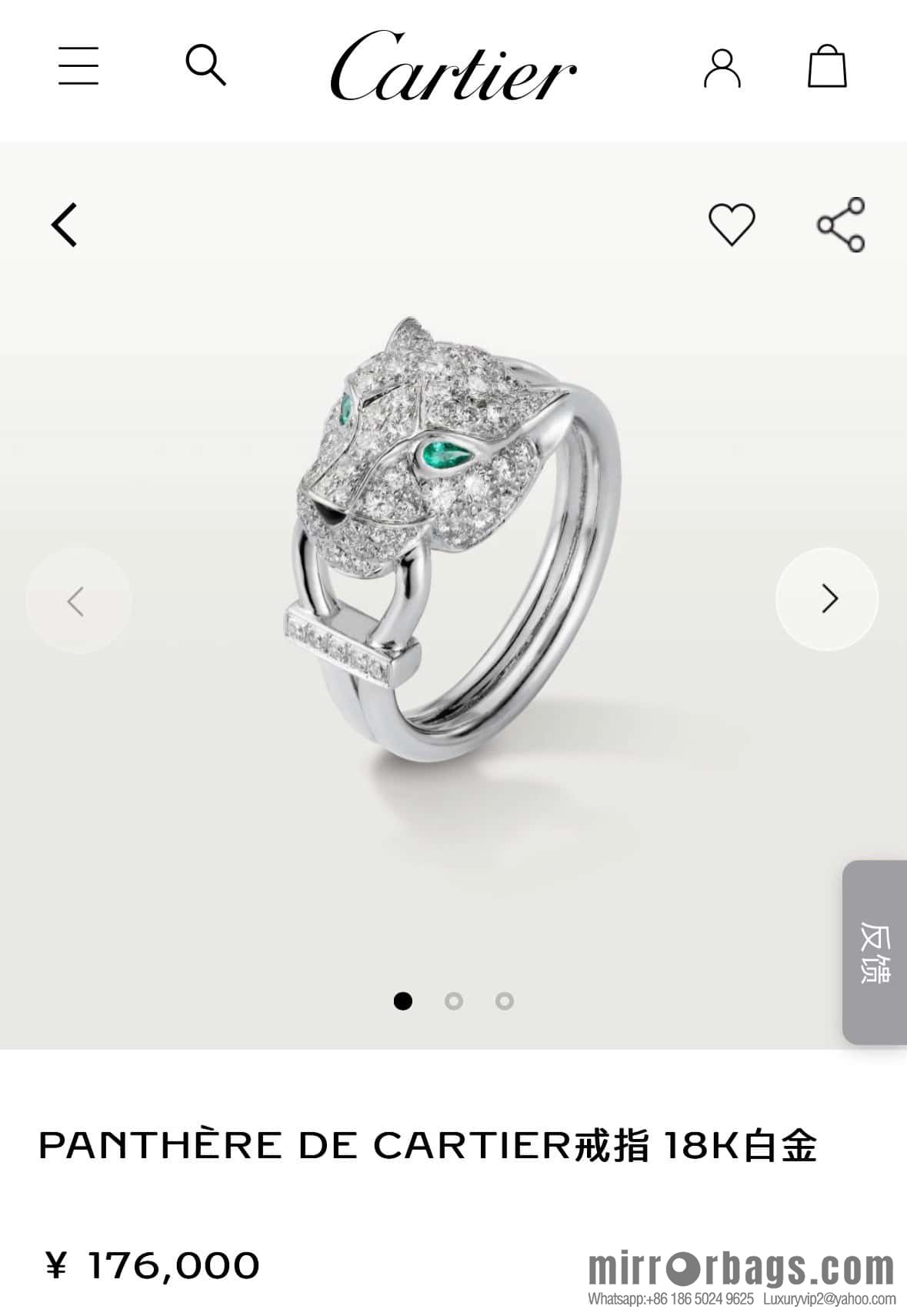This screenshot has height=1316, width=907.
Task: Jump to the second image dot
Action: pos(454,1001)
